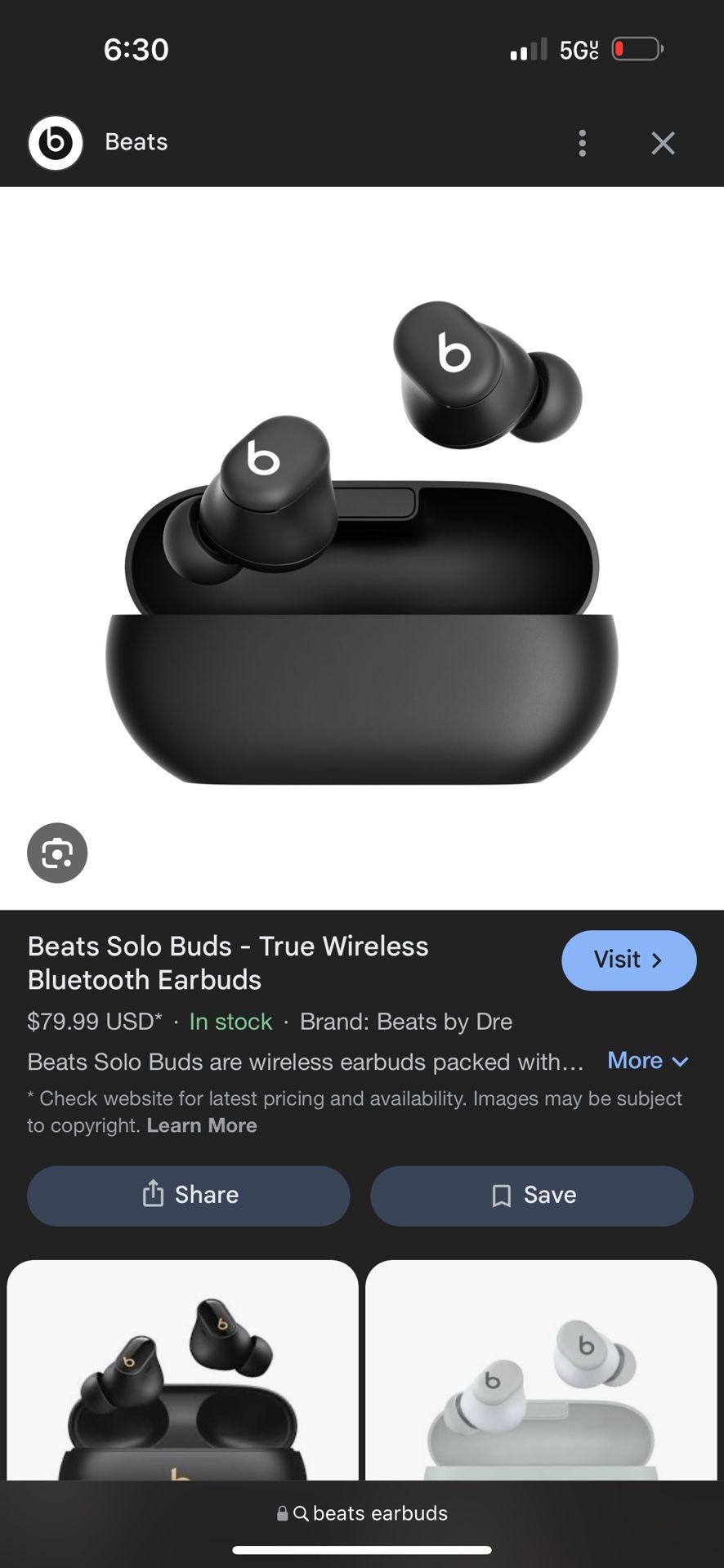This screenshot has height=1568, width=724.
Task: Close the Beats image viewer
Action: pyautogui.click(x=663, y=143)
